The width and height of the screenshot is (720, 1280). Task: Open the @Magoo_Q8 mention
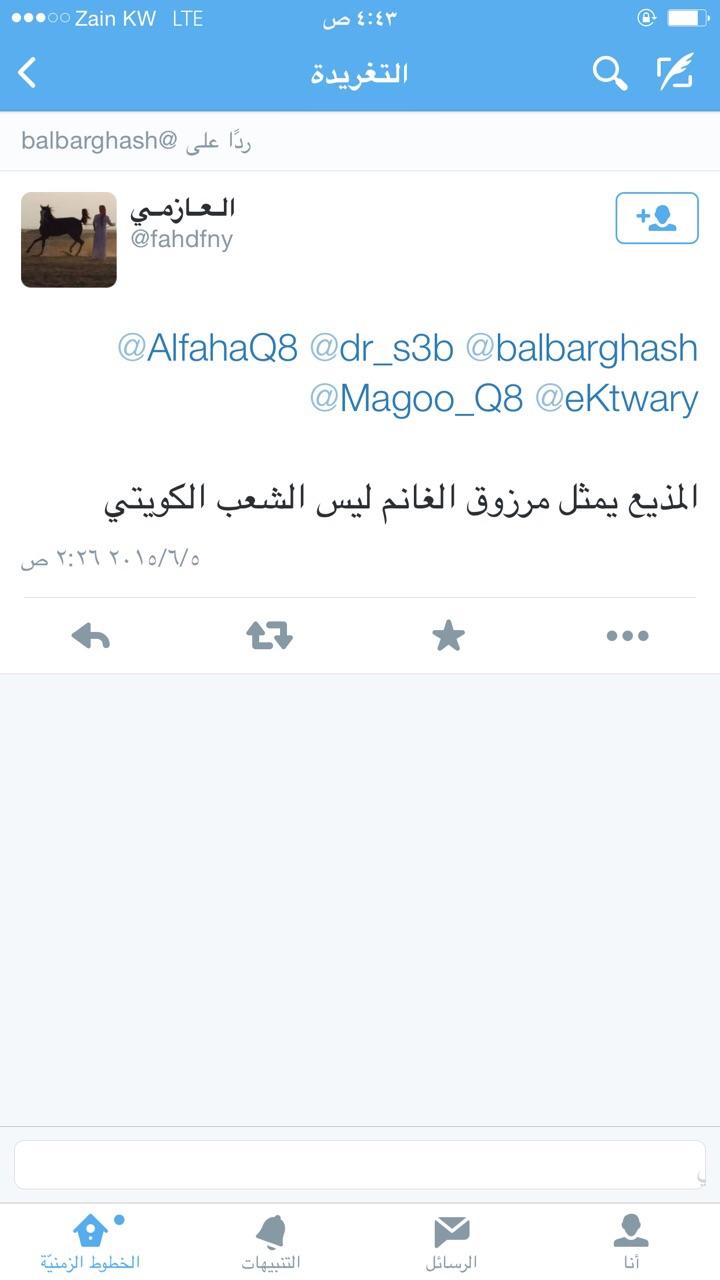point(416,398)
